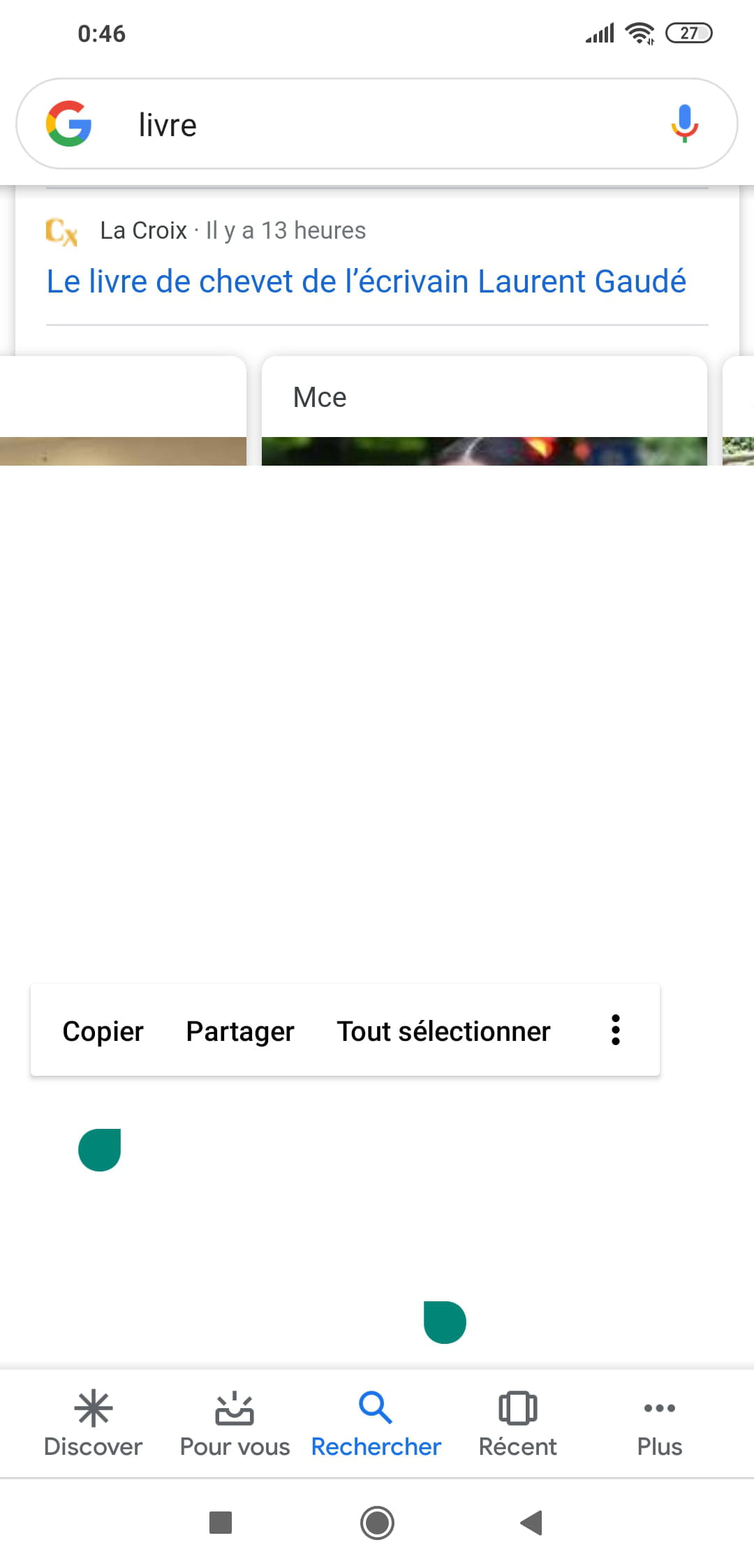The image size is (754, 1568).
Task: Open the selection menu overflow options
Action: [615, 1030]
